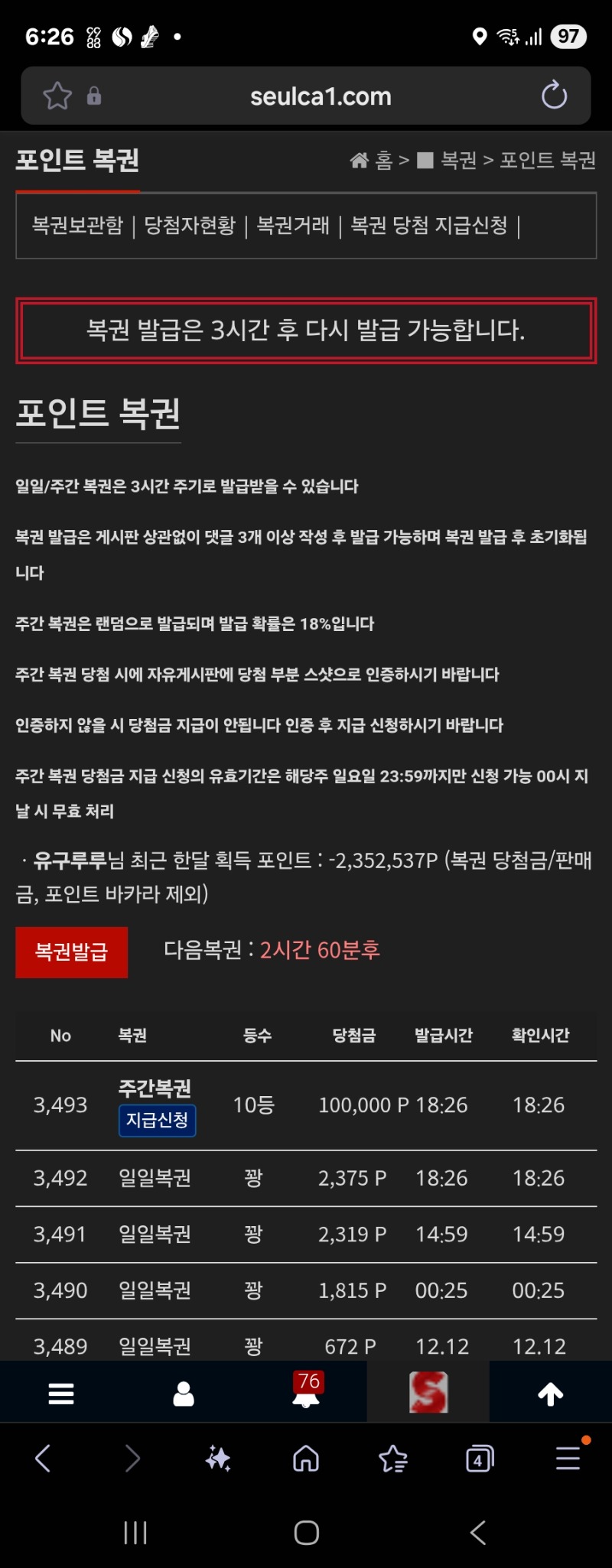The height and width of the screenshot is (1568, 612).
Task: Open the site hamburger menu
Action: [61, 1394]
